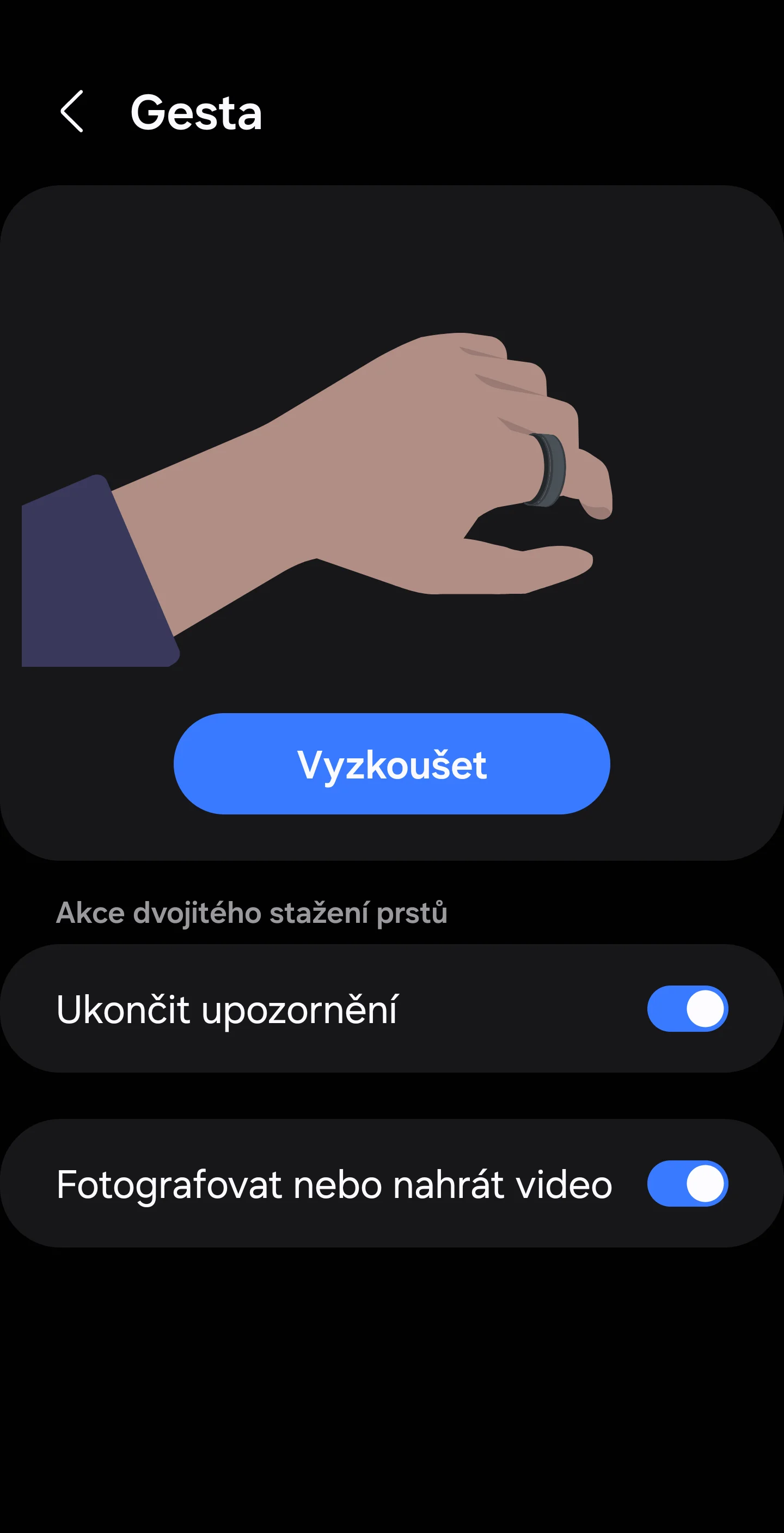Turn off Fotografovat nebo nahrát video

tap(688, 1184)
